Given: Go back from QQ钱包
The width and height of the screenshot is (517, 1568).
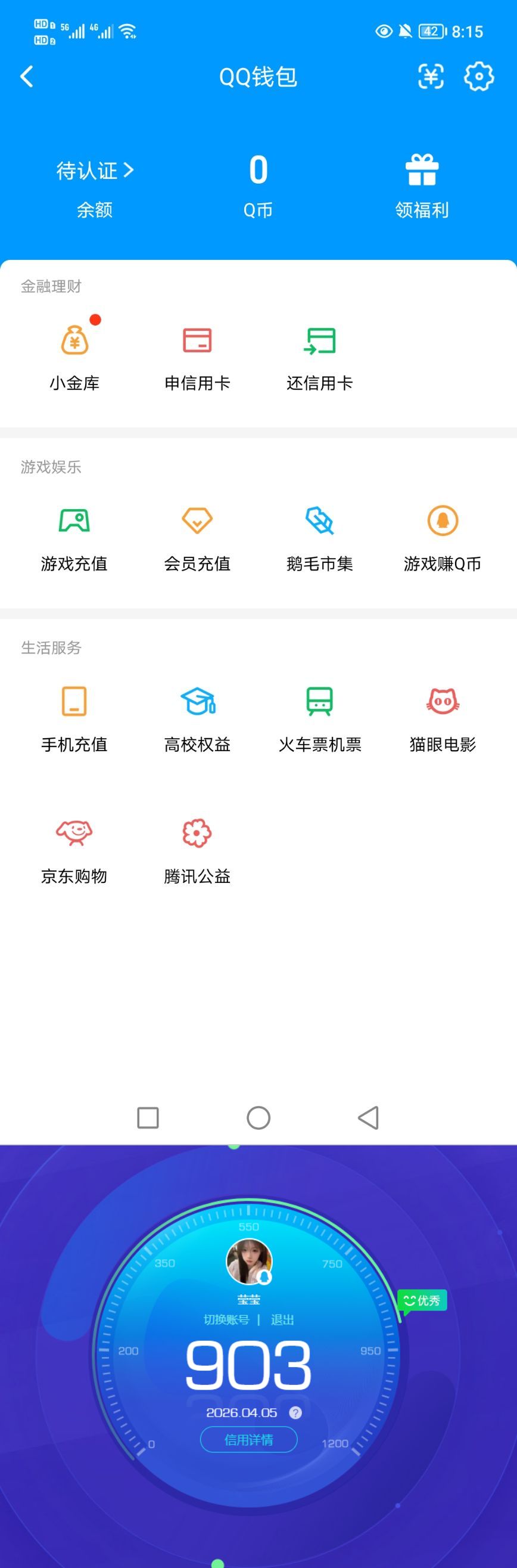Looking at the screenshot, I should coord(27,77).
